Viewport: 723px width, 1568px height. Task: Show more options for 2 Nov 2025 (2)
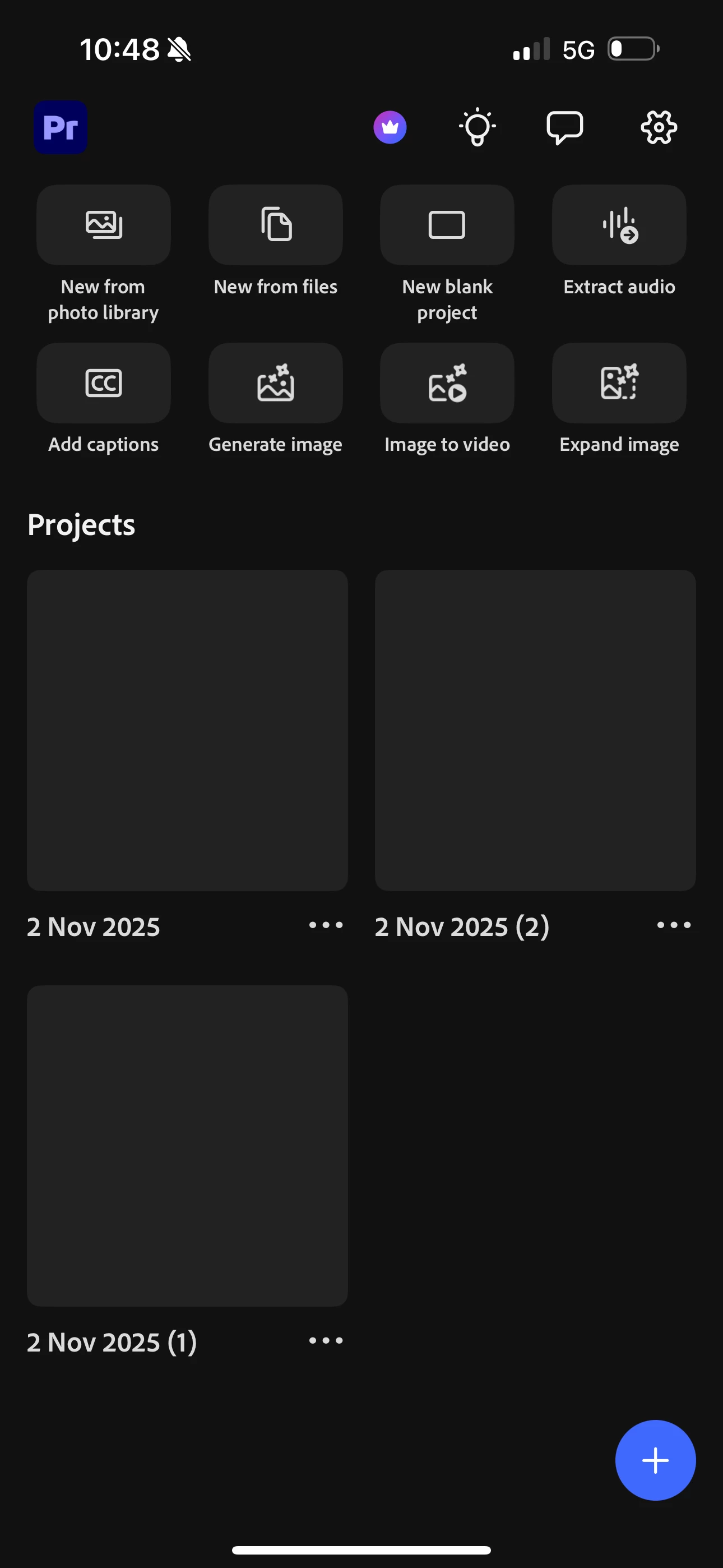point(674,925)
